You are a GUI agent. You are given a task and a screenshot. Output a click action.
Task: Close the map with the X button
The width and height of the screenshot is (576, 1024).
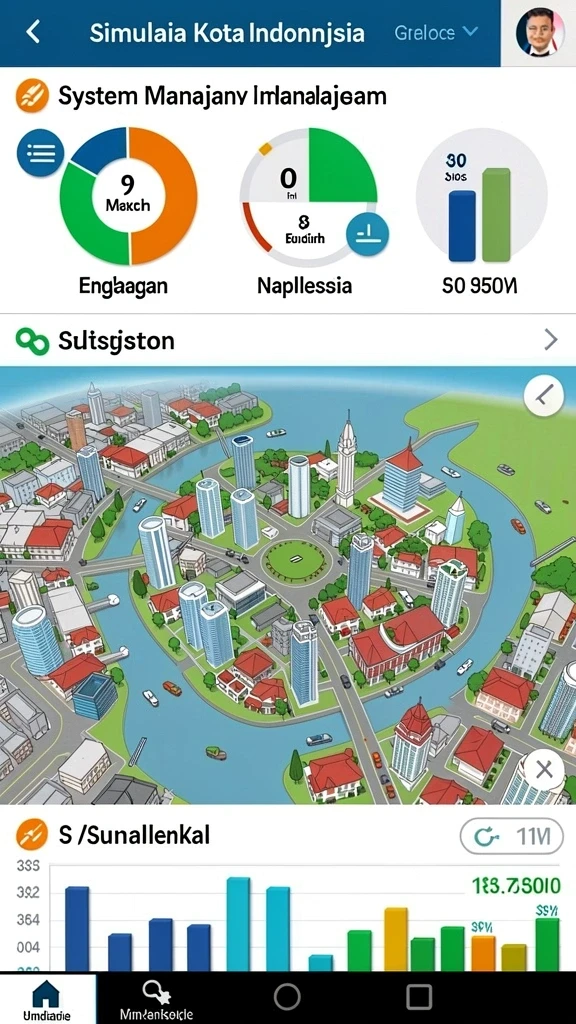coord(543,770)
